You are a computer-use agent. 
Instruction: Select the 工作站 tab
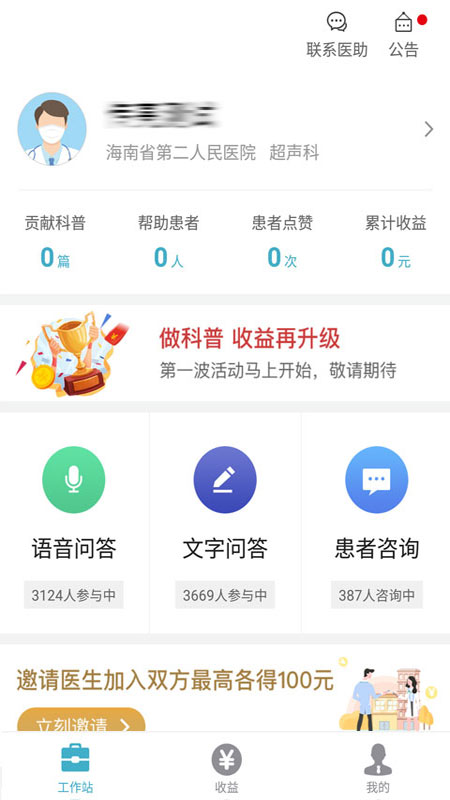[x=75, y=767]
